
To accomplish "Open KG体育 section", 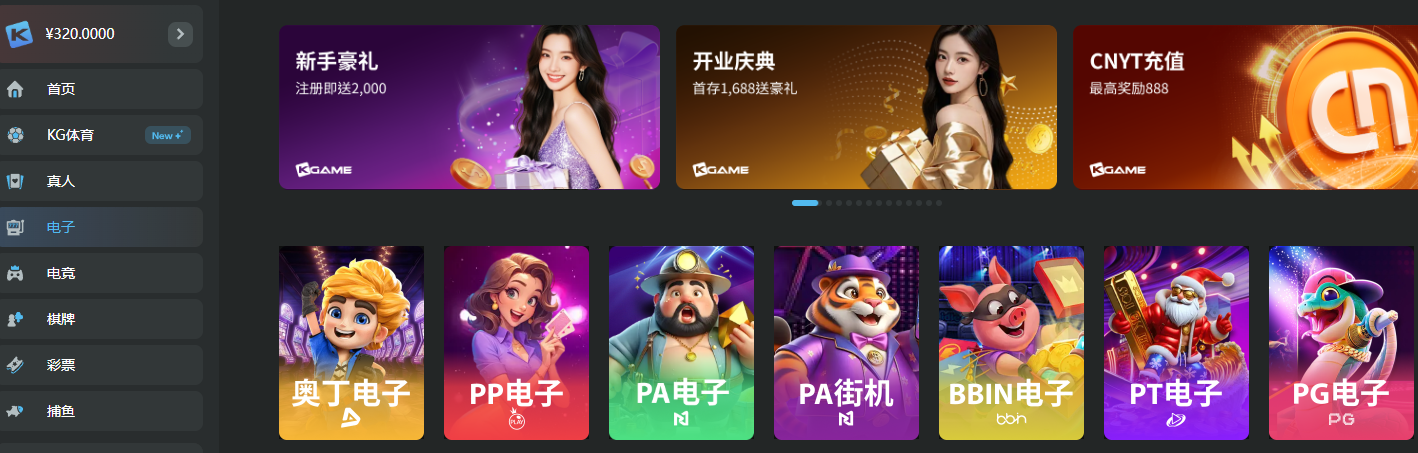I will point(100,135).
